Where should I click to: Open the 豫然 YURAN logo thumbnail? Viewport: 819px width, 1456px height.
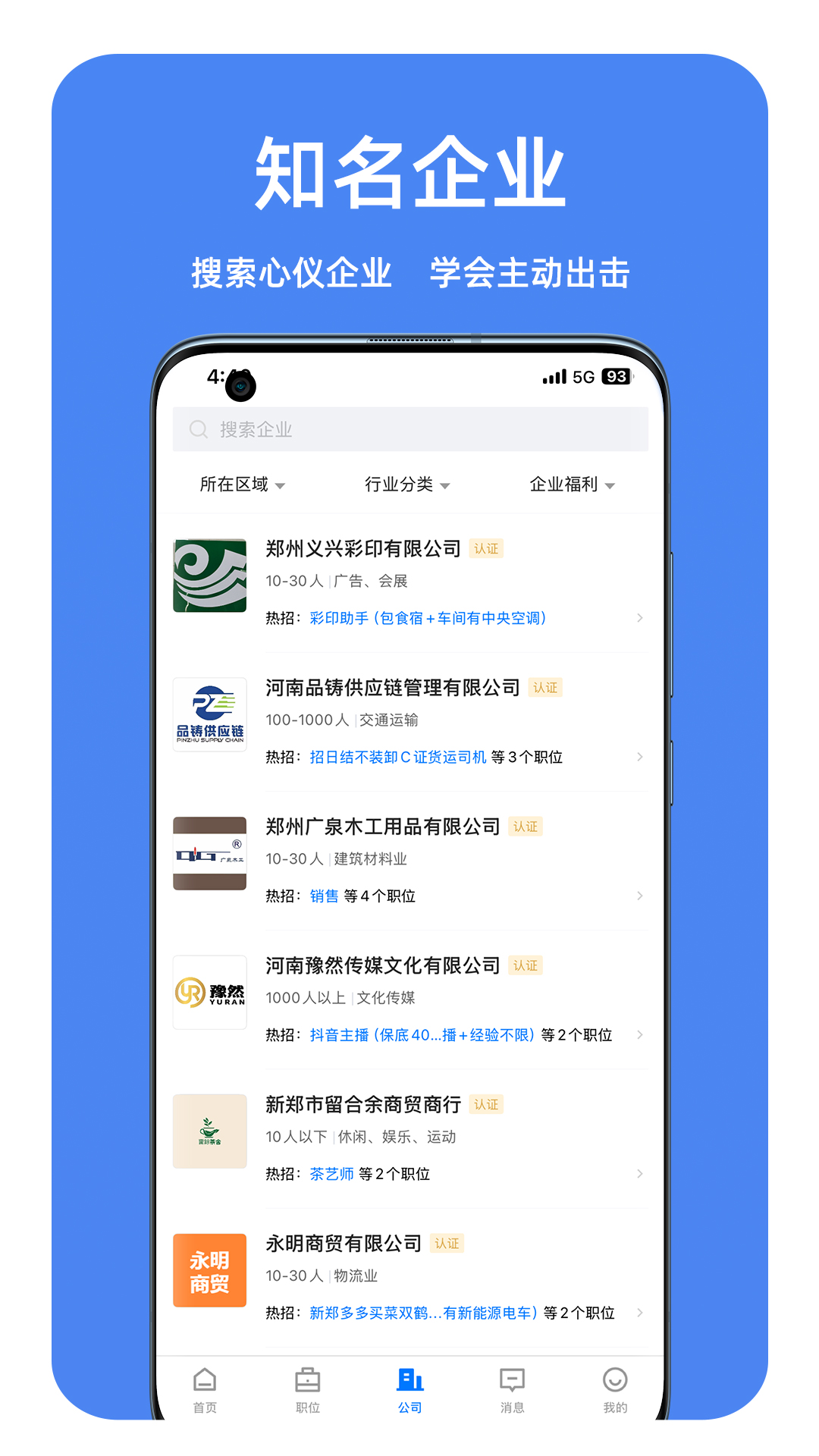(210, 994)
